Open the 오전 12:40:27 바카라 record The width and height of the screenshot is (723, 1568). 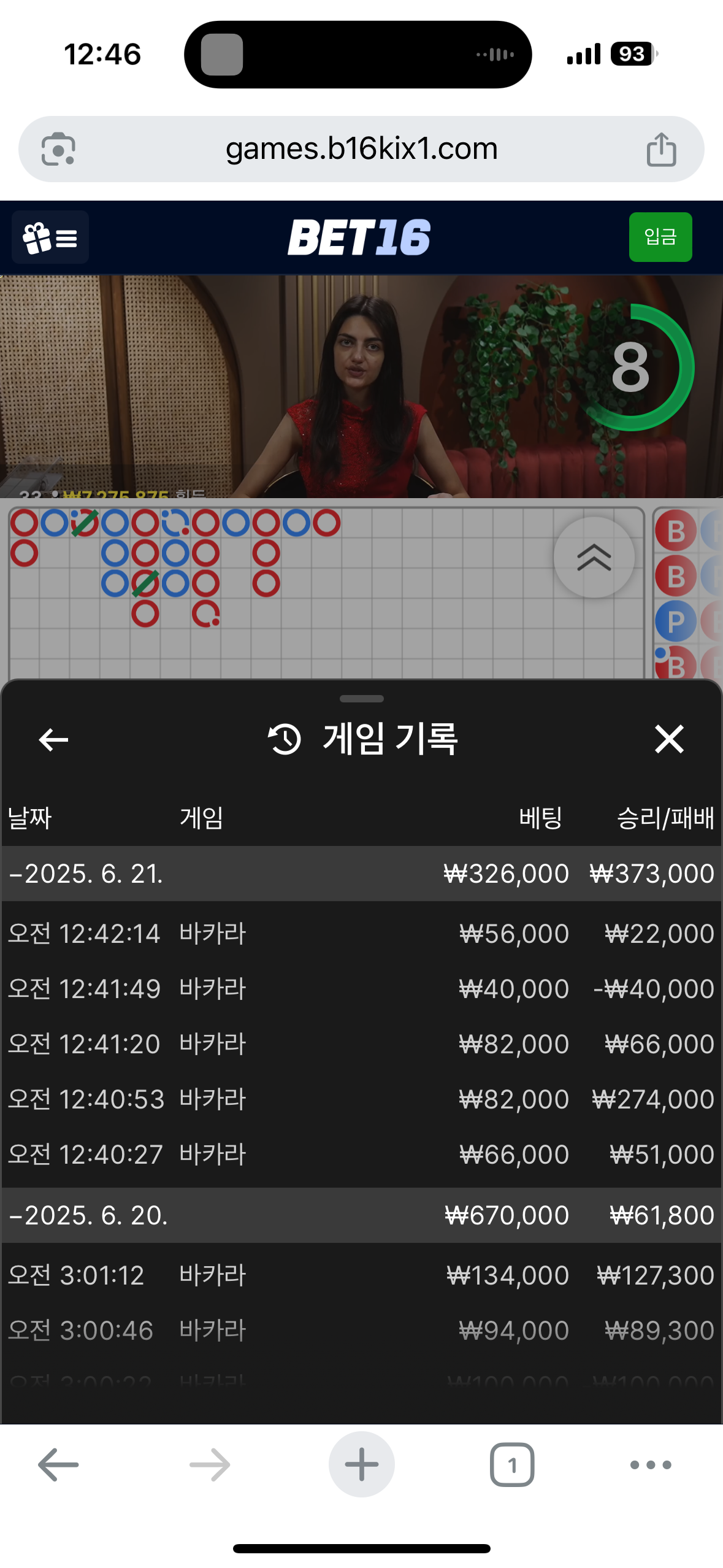coord(361,1155)
